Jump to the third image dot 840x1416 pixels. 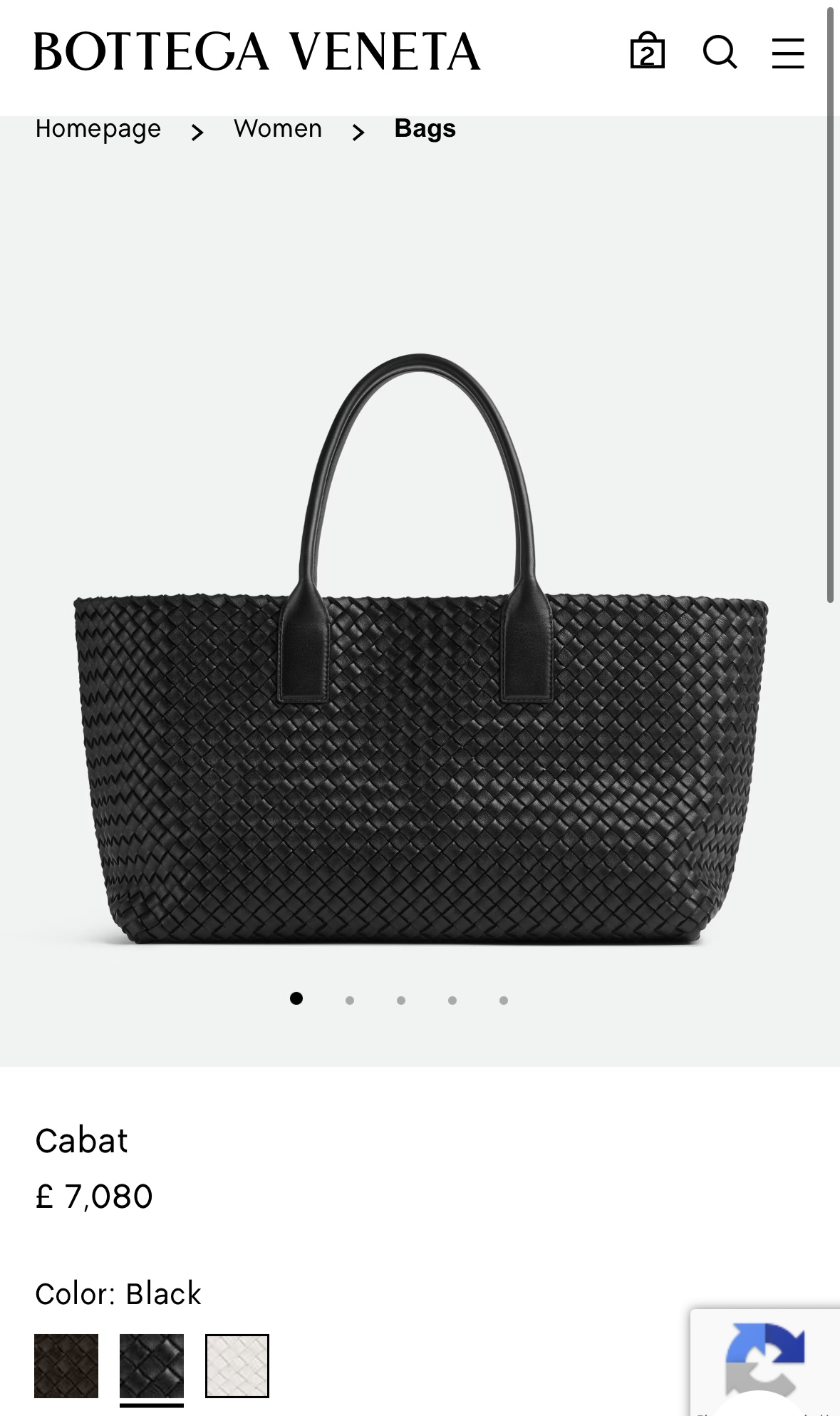click(401, 1001)
